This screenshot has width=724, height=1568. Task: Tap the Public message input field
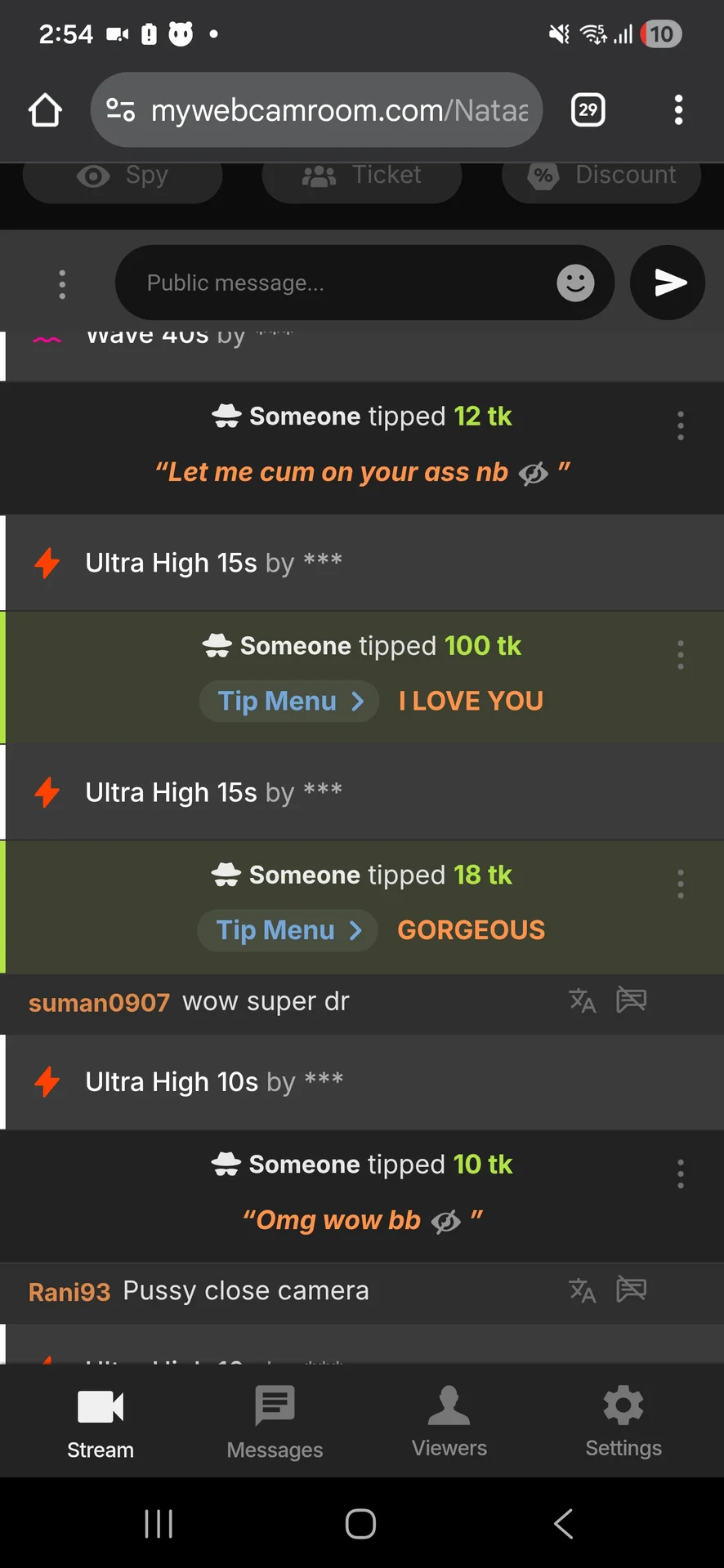[343, 283]
